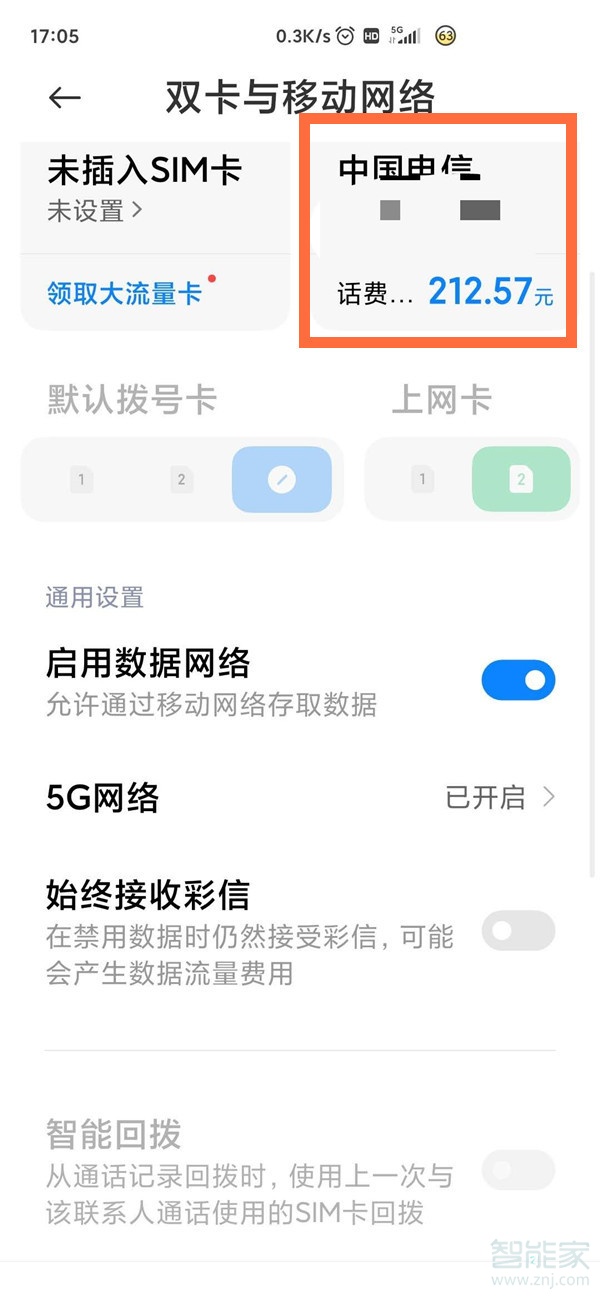The image size is (600, 1299).
Task: Go back from dual SIM settings
Action: (x=65, y=98)
